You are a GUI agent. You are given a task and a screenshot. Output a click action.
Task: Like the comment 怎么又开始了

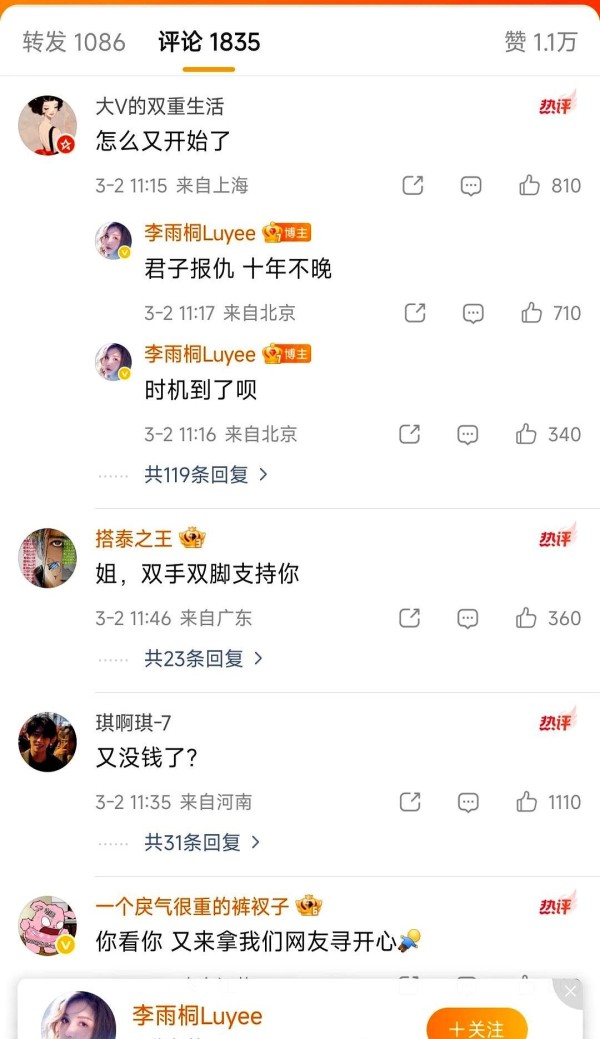coord(530,186)
